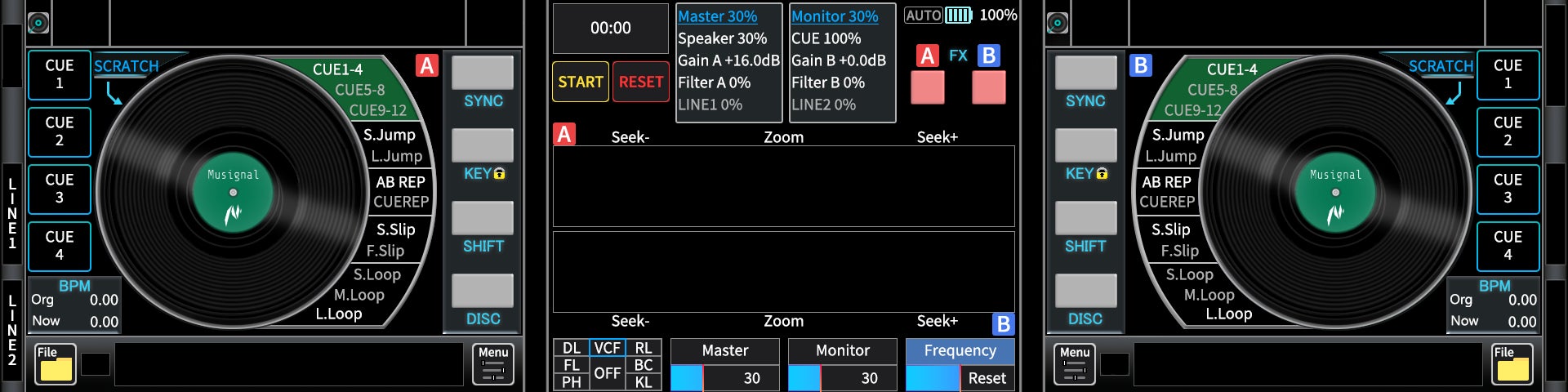The height and width of the screenshot is (392, 1568).
Task: Enable FX for deck A
Action: [x=928, y=87]
